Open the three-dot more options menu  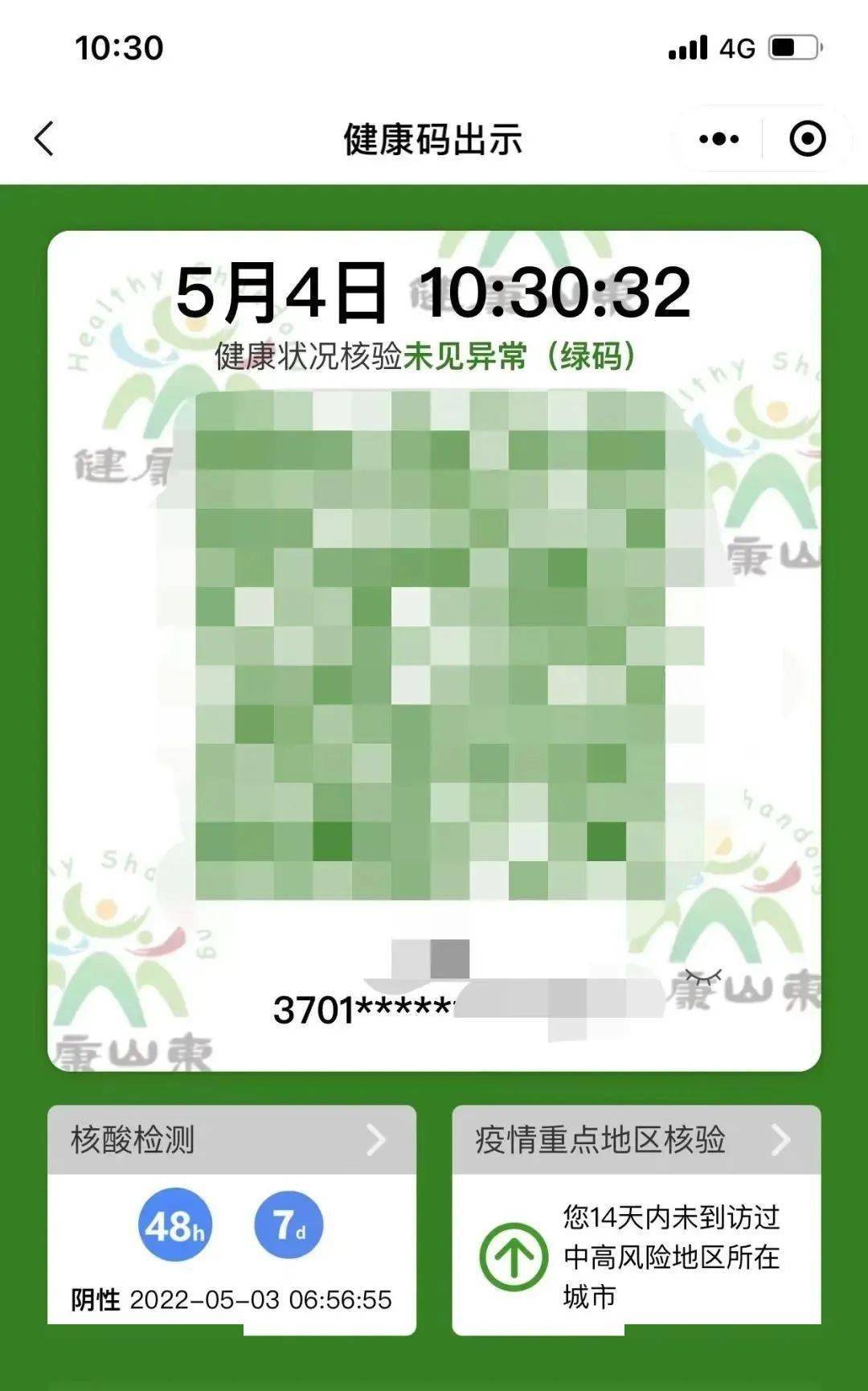tap(718, 137)
